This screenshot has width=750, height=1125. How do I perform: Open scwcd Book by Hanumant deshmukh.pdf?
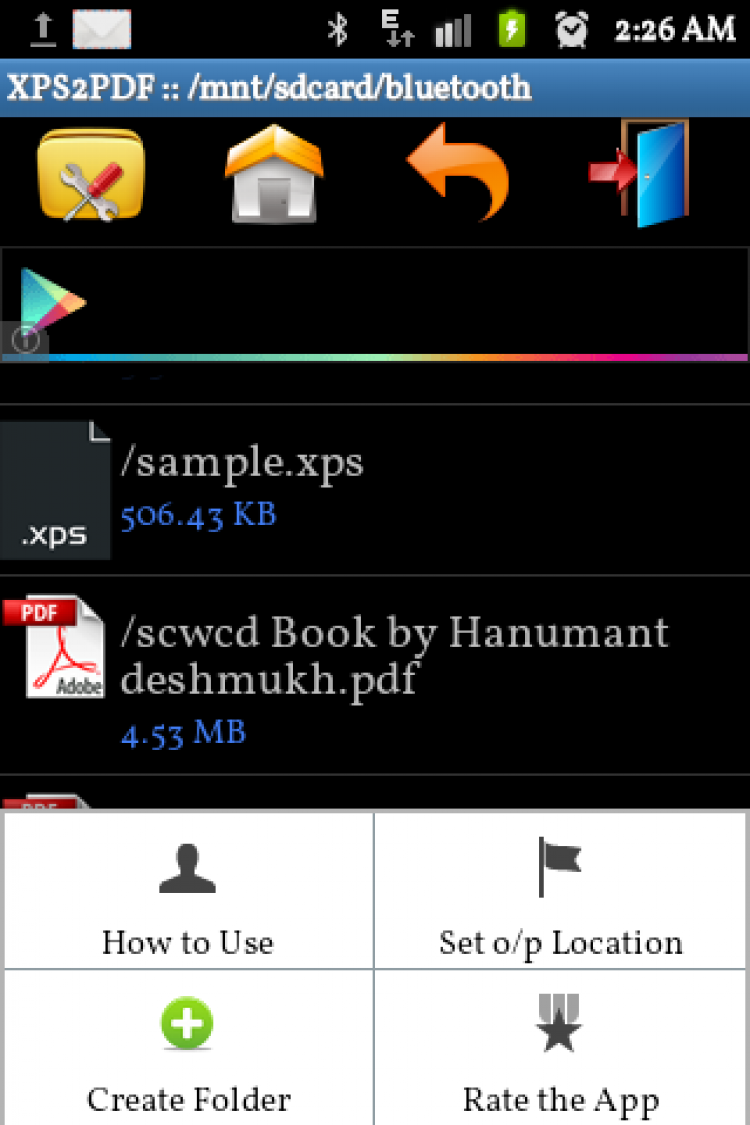click(374, 675)
